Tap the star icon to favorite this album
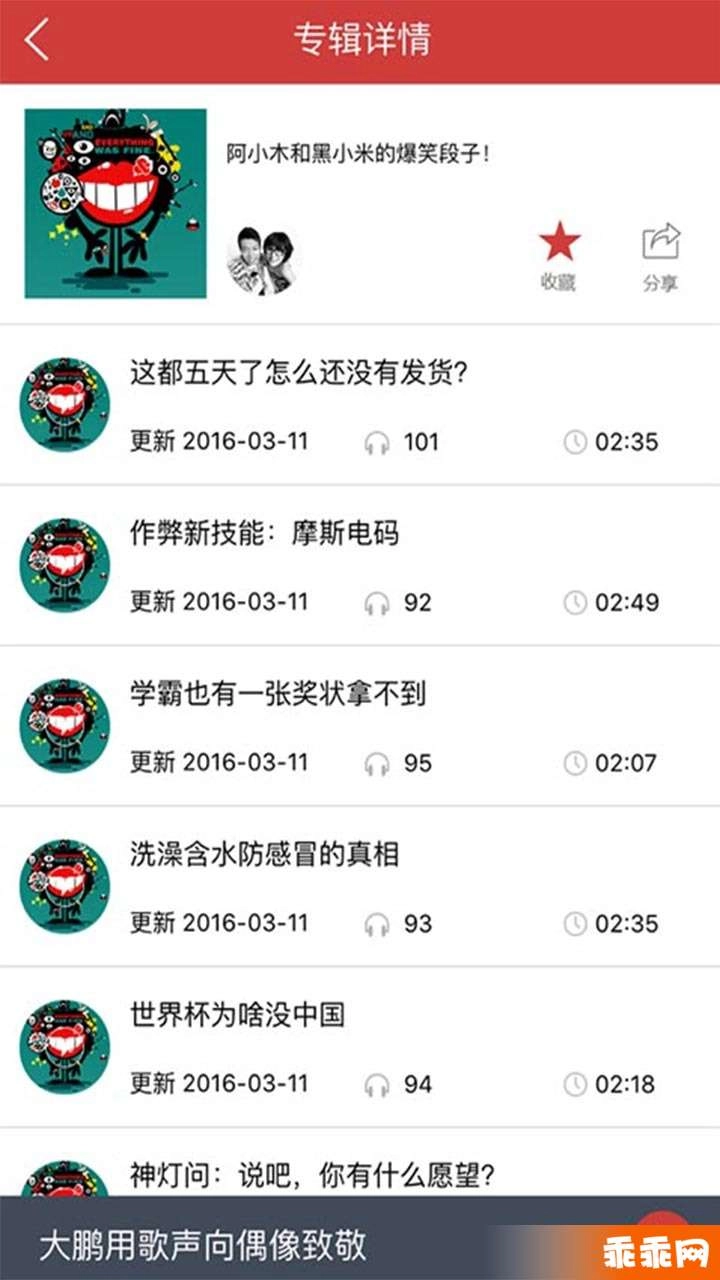Image resolution: width=720 pixels, height=1280 pixels. click(558, 240)
